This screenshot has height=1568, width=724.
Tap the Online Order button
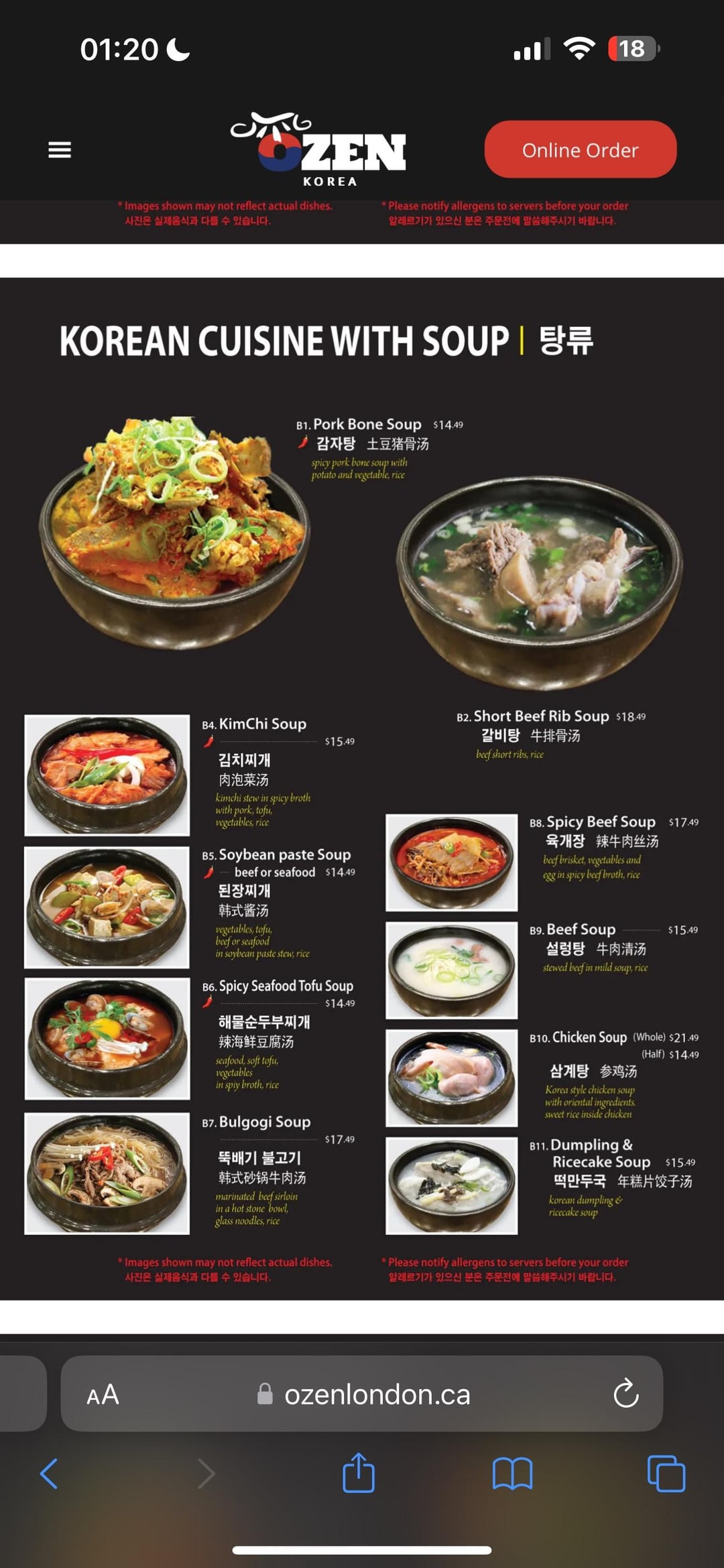[x=580, y=149]
